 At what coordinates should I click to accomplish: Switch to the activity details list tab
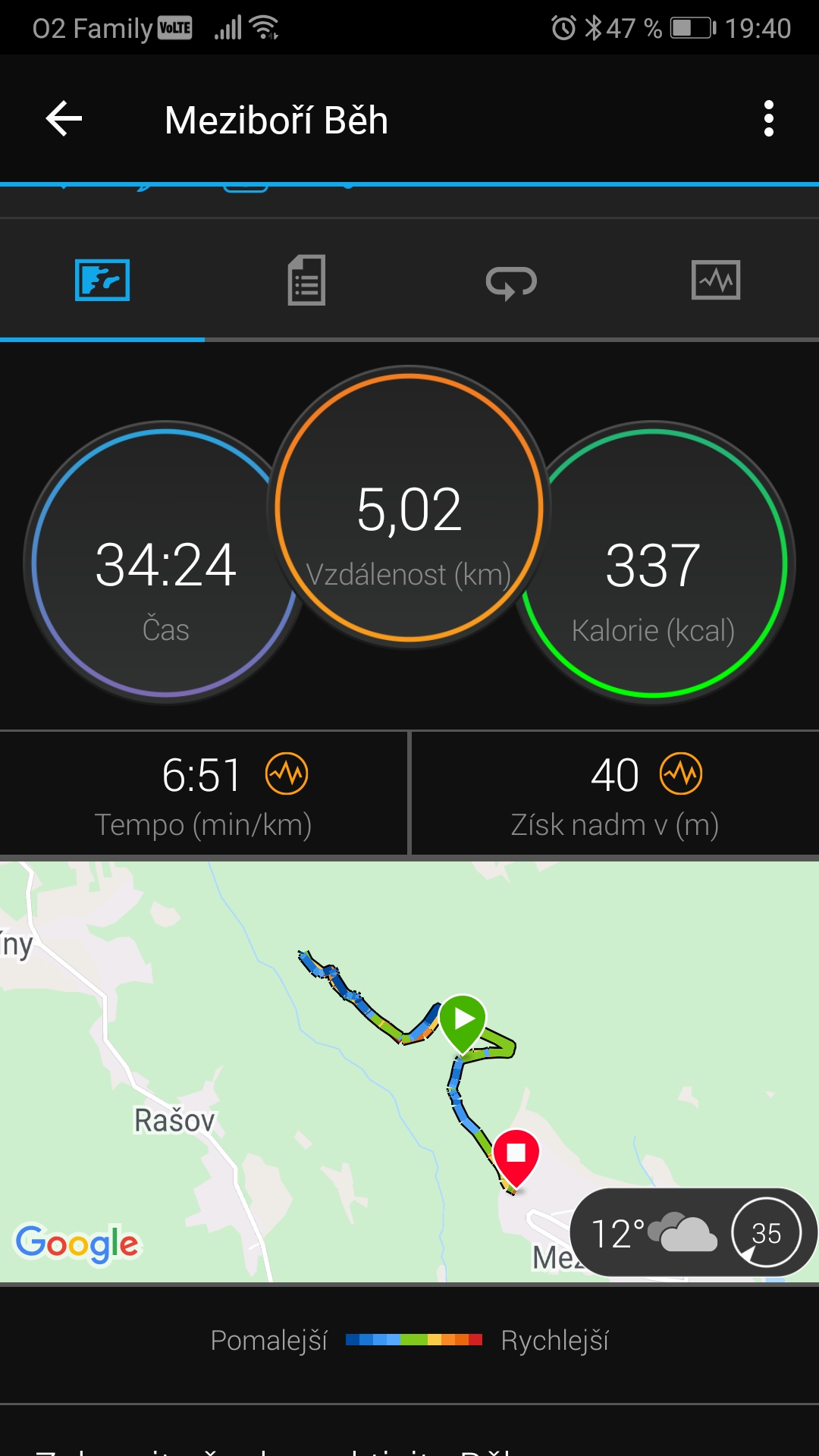click(x=306, y=281)
